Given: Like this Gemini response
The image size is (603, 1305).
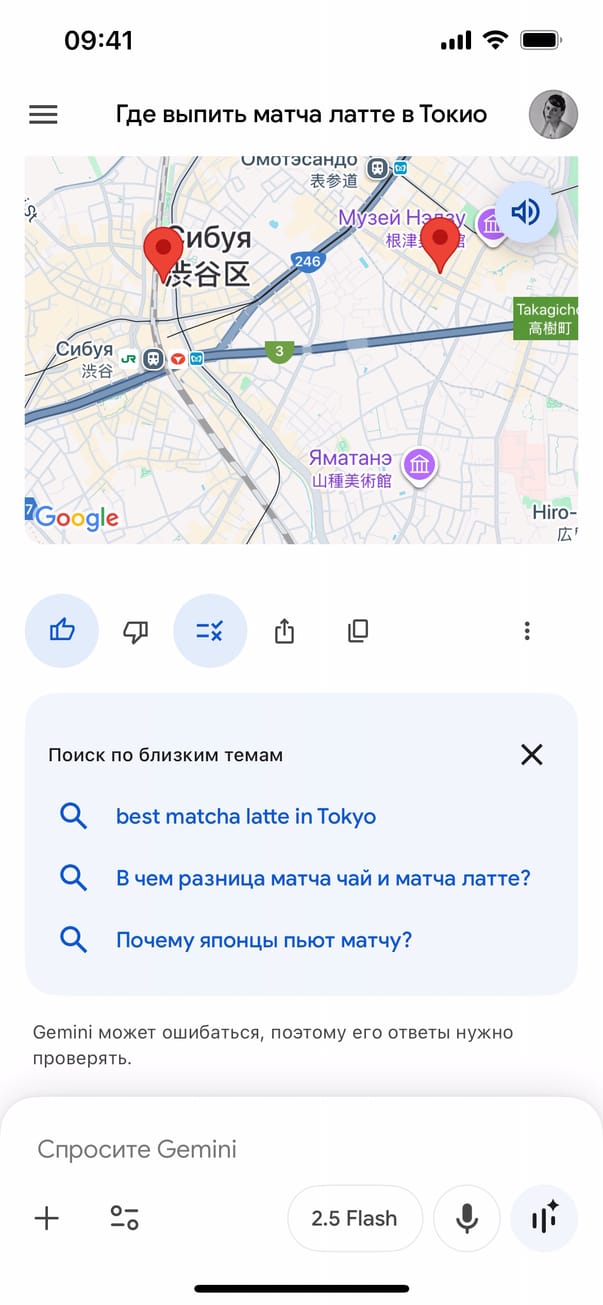Looking at the screenshot, I should pyautogui.click(x=62, y=630).
